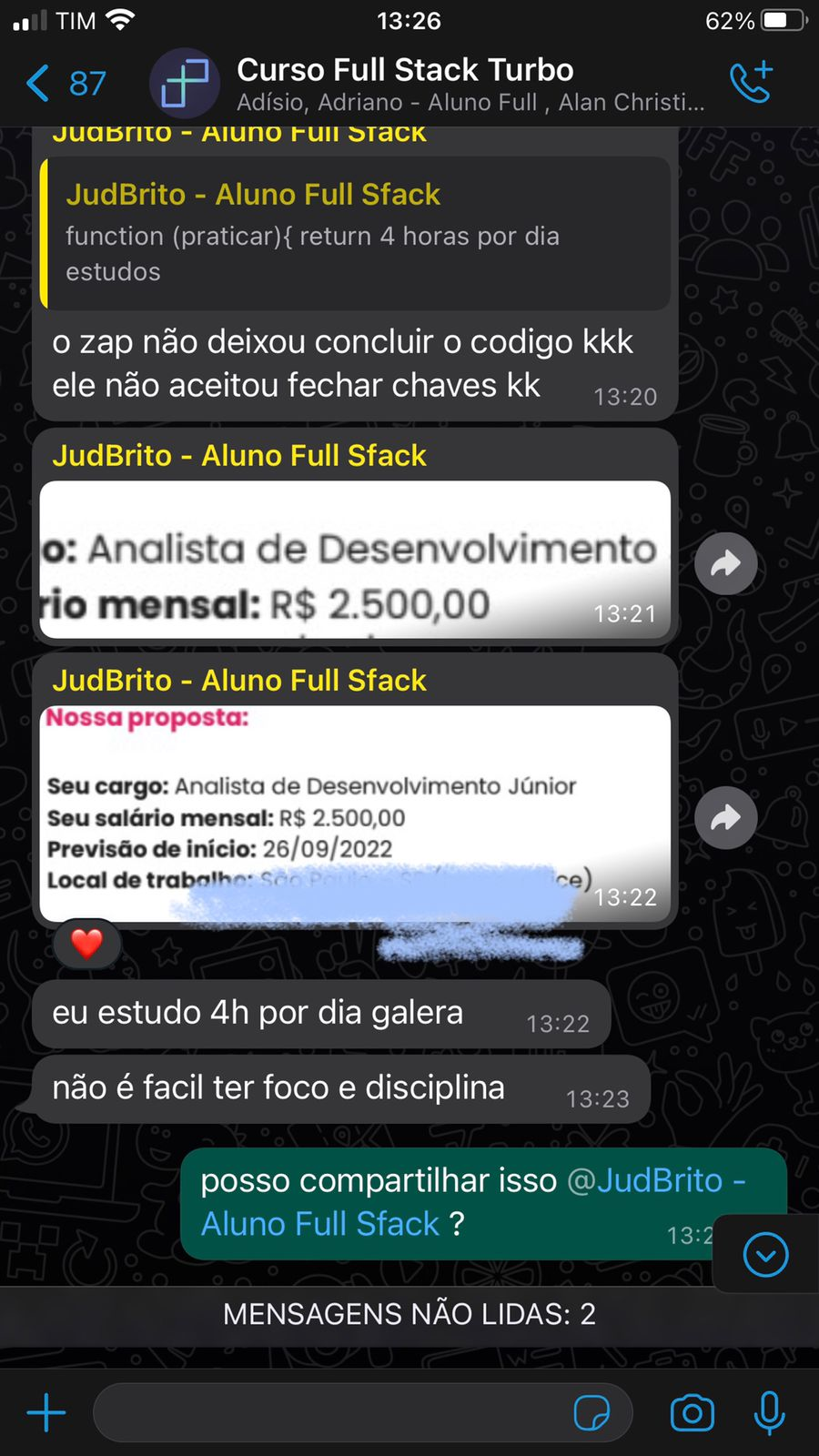This screenshot has height=1456, width=819.
Task: Open the camera to take a photo
Action: click(x=692, y=1411)
